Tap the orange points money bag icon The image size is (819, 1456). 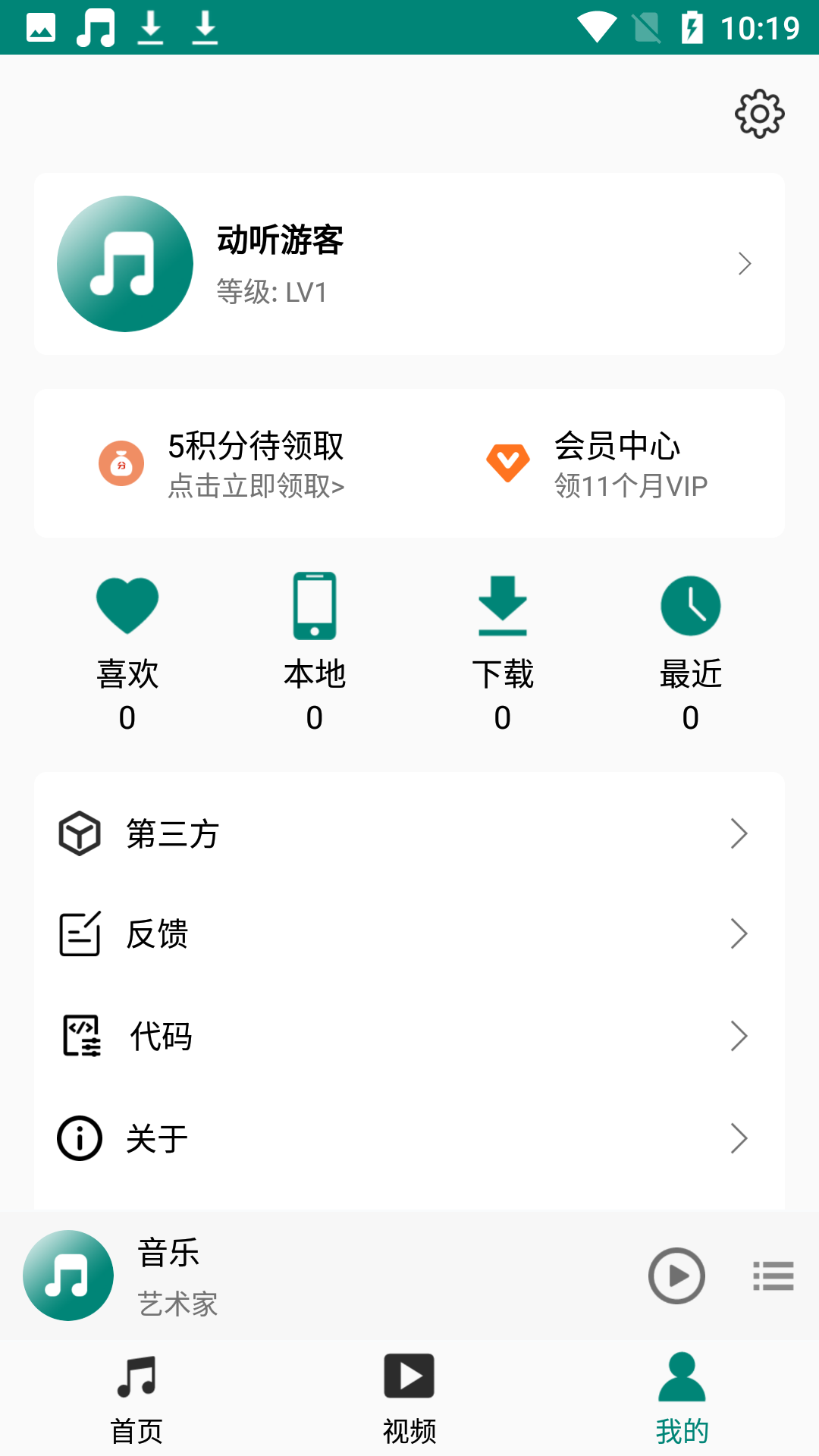click(122, 463)
